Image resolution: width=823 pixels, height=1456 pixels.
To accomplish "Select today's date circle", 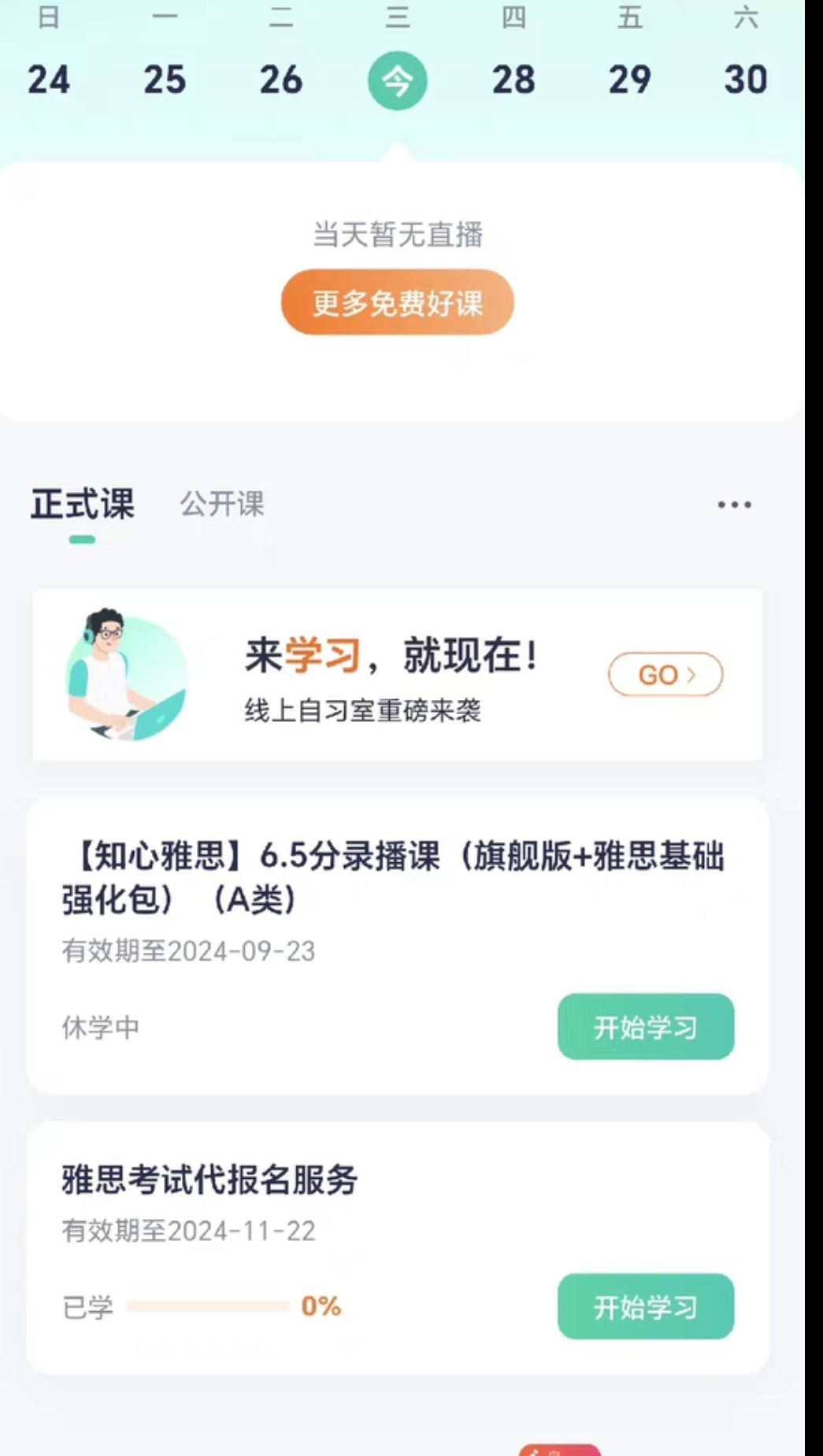I will pos(397,80).
